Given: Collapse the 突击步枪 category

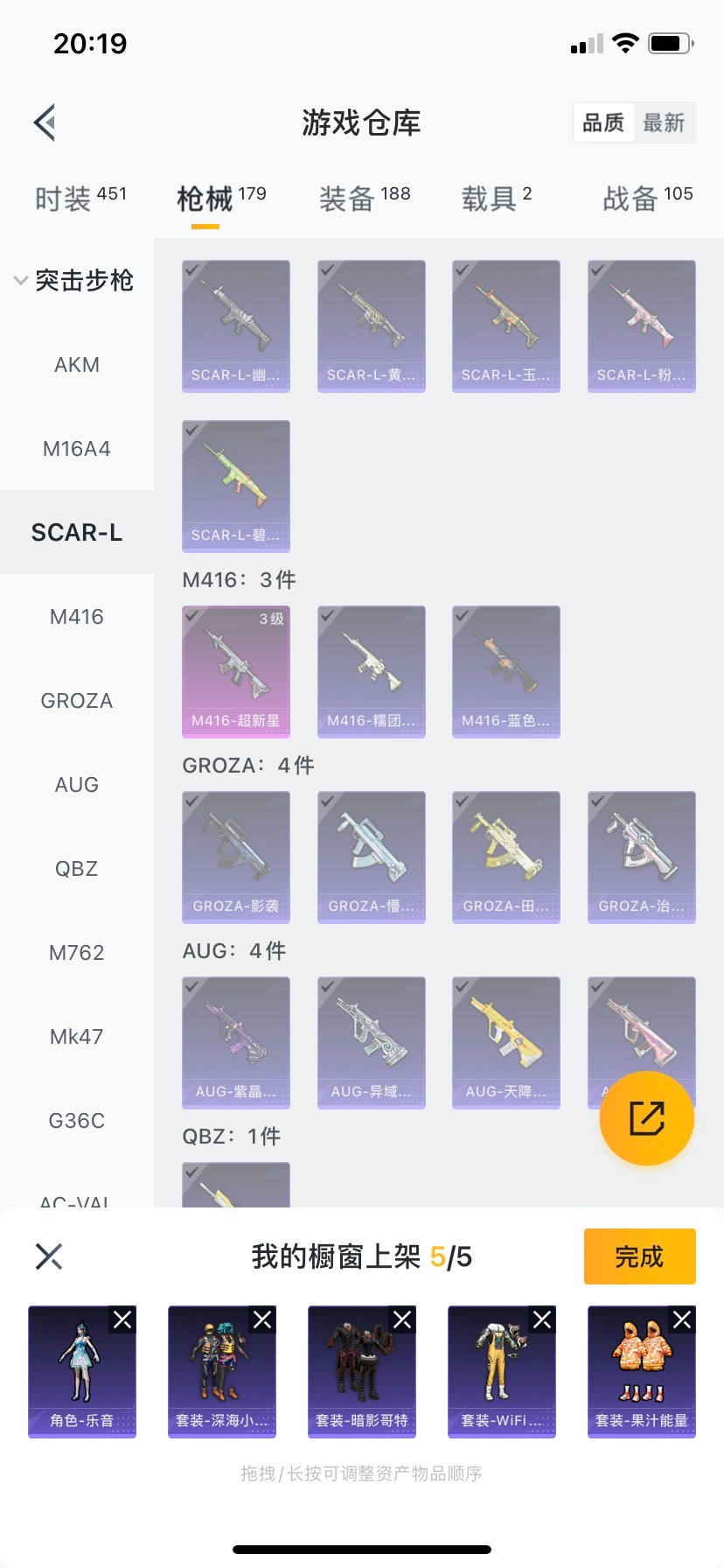Looking at the screenshot, I should [x=75, y=280].
